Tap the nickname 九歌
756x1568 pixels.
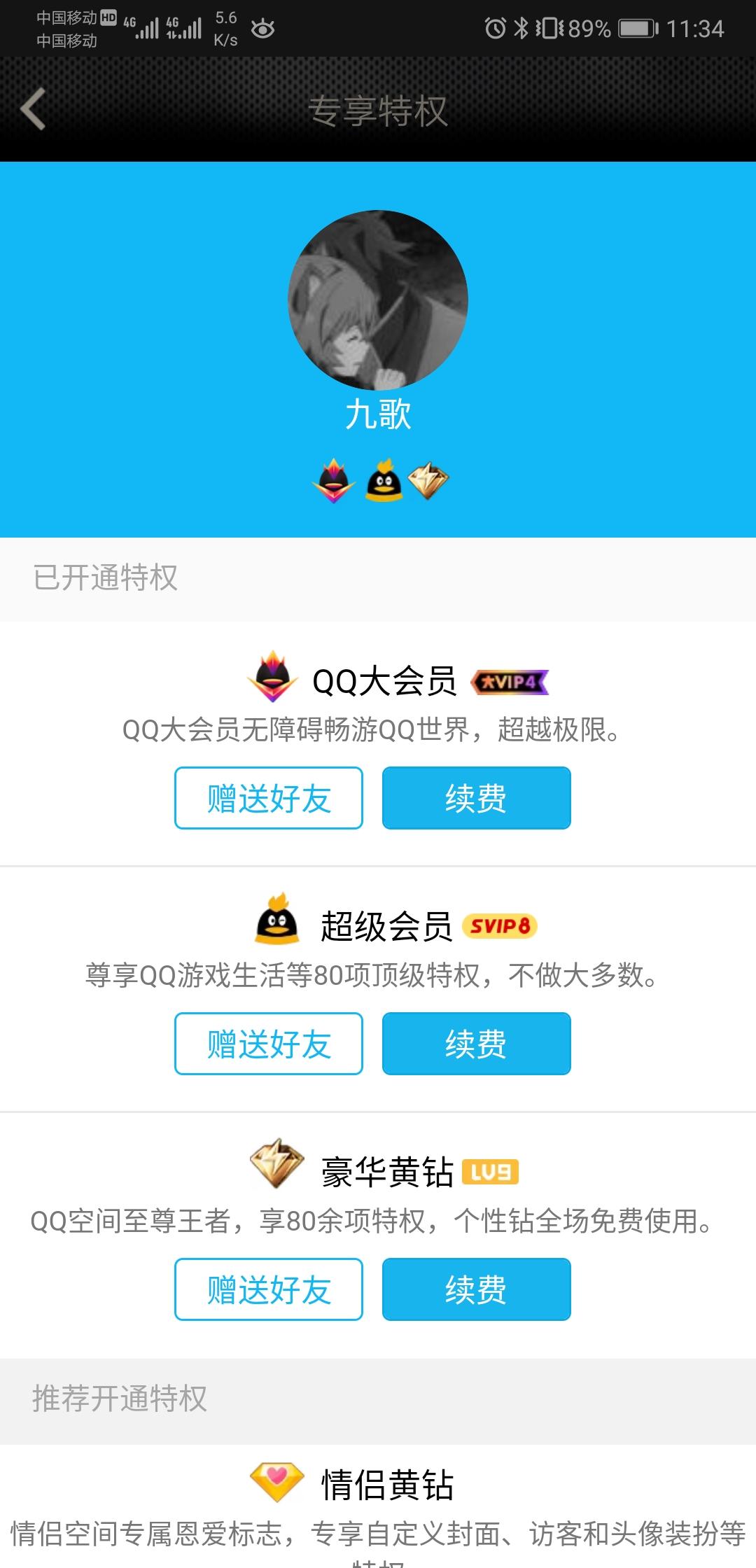click(378, 418)
